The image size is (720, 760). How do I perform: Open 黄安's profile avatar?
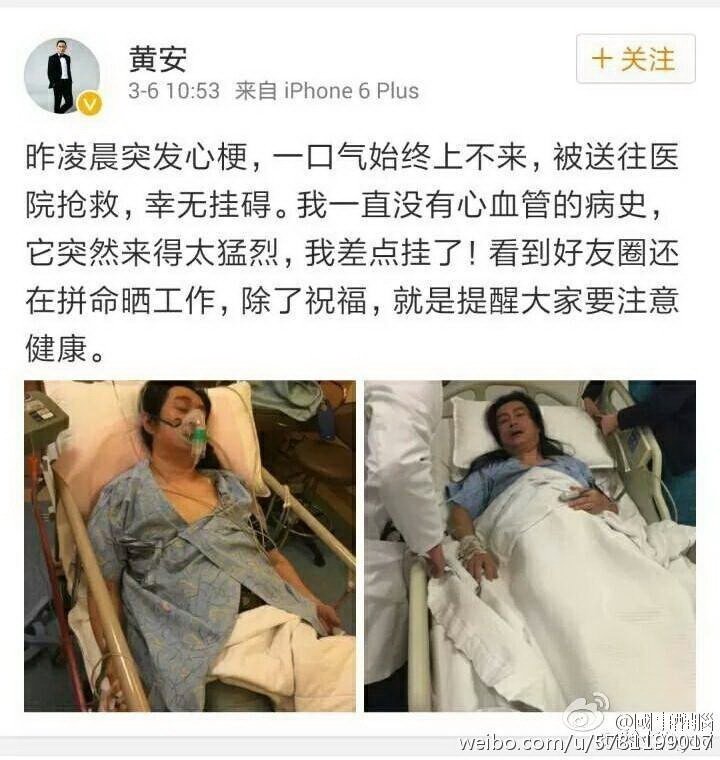(x=62, y=76)
